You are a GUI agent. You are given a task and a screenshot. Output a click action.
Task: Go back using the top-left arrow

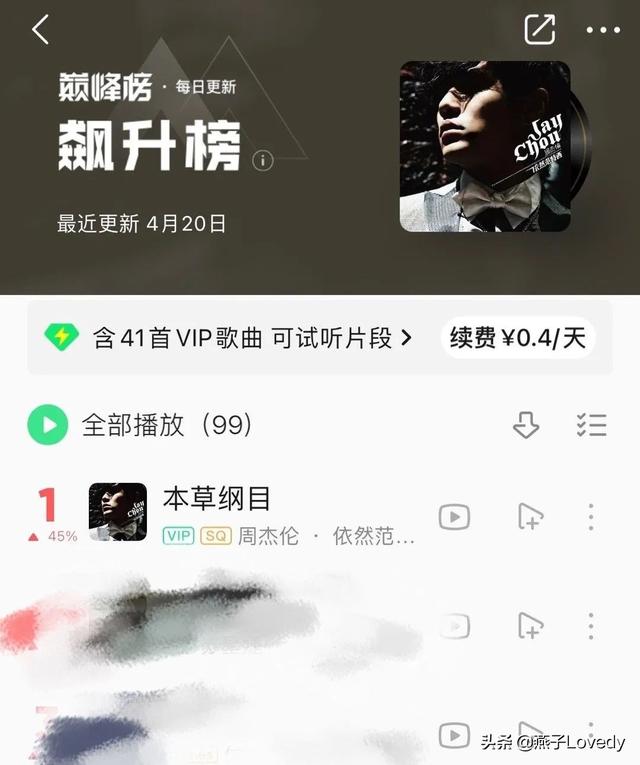(x=40, y=30)
